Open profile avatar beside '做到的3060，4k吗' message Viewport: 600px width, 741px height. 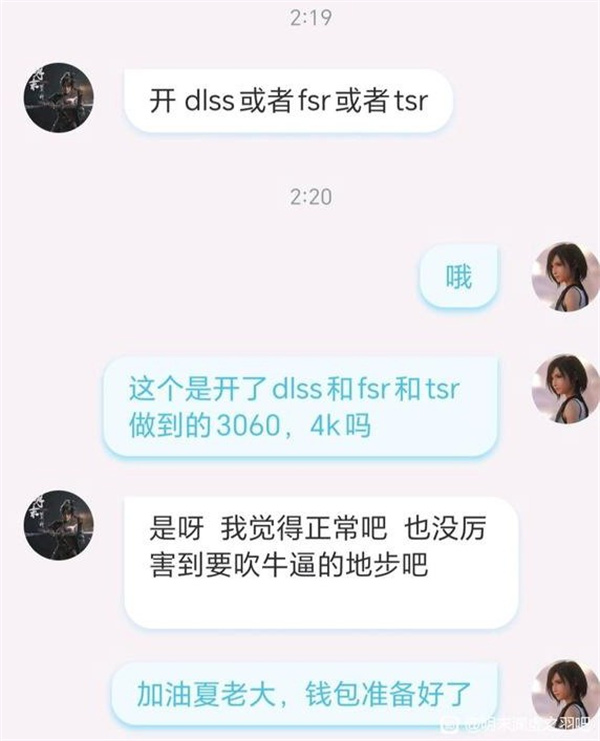565,388
